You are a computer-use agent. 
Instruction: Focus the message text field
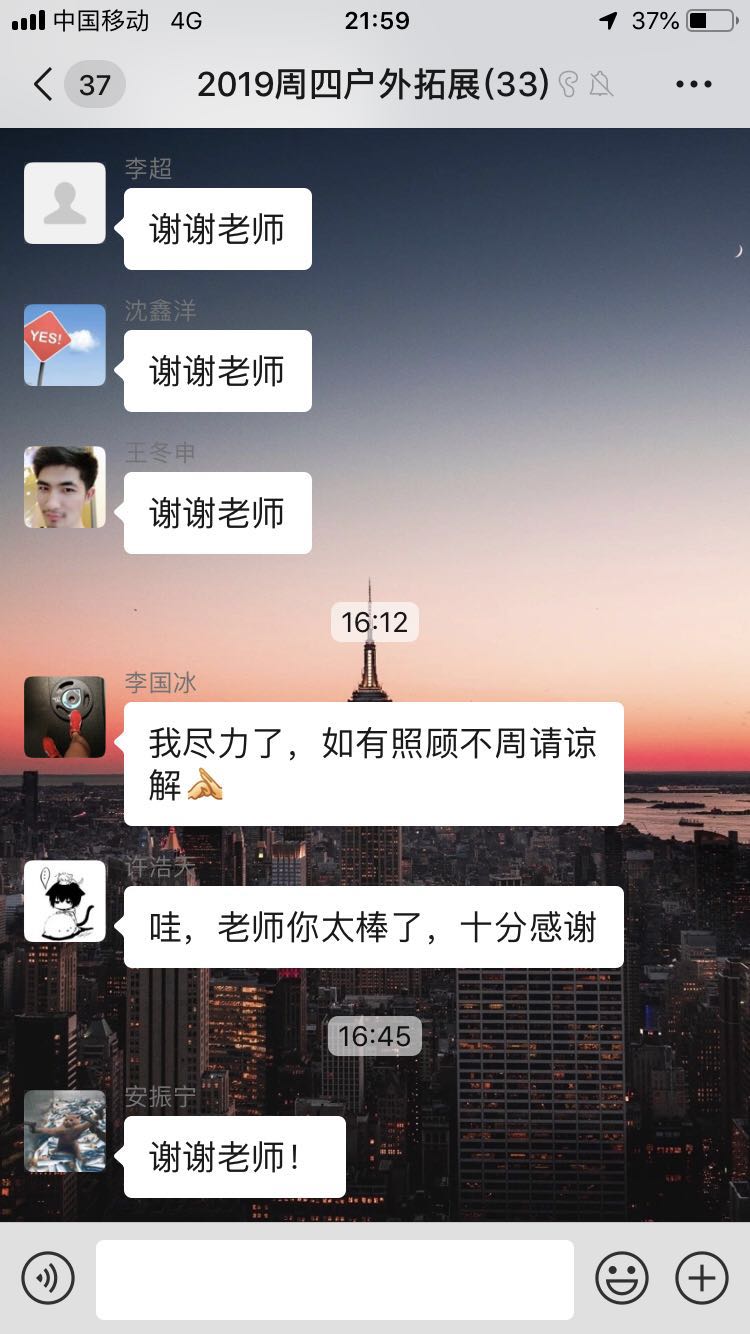point(335,1279)
